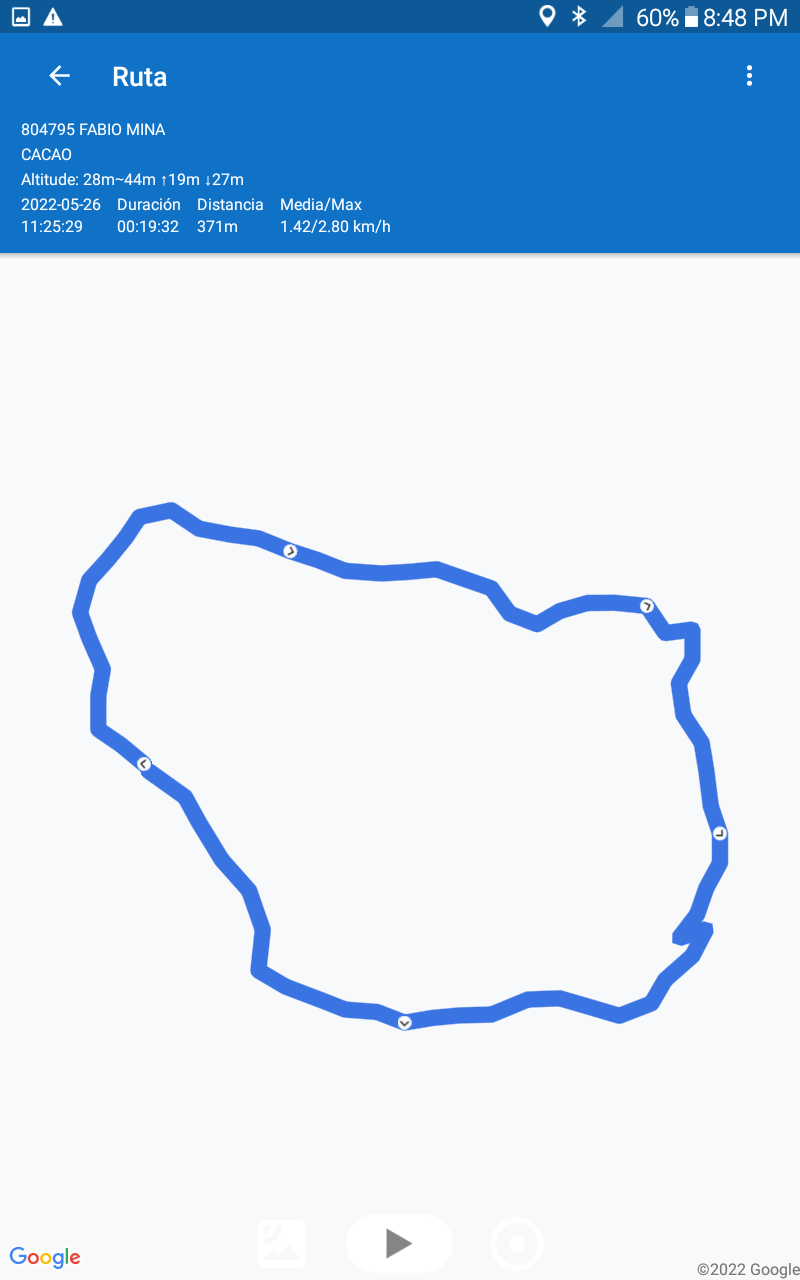Tap the map layer image icon
Viewport: 800px width, 1280px height.
(x=282, y=1244)
